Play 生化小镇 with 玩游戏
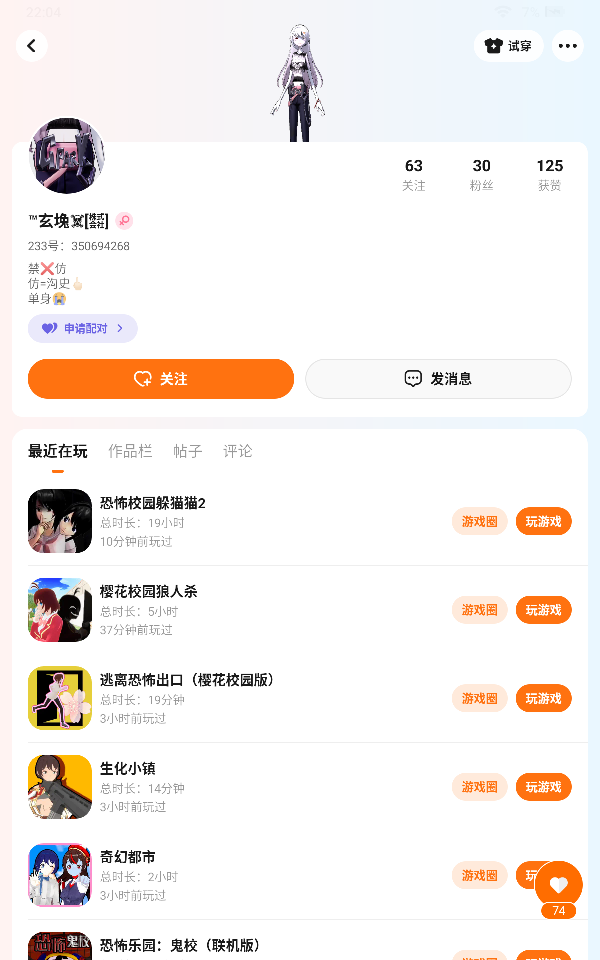 click(543, 787)
